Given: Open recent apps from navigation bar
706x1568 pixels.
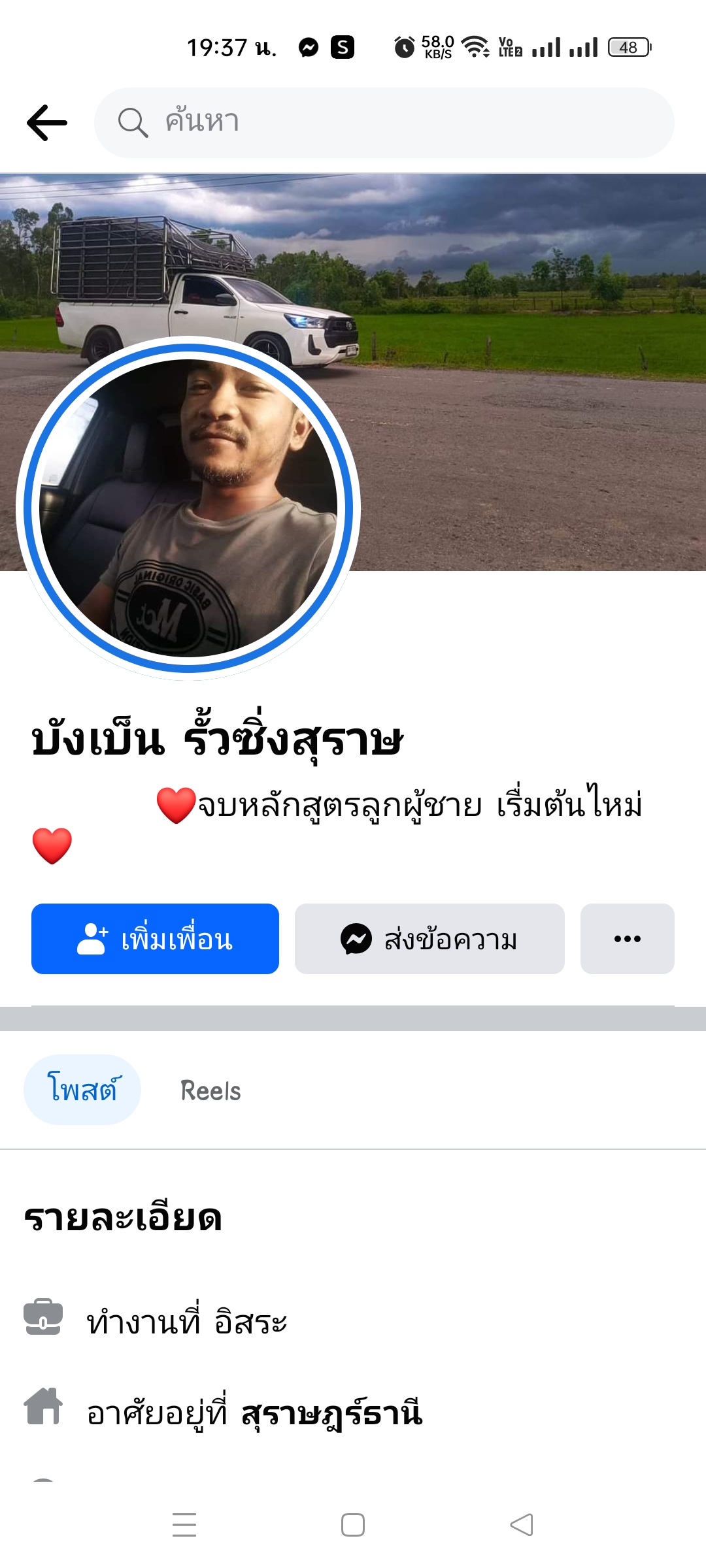Looking at the screenshot, I should coord(184,1525).
